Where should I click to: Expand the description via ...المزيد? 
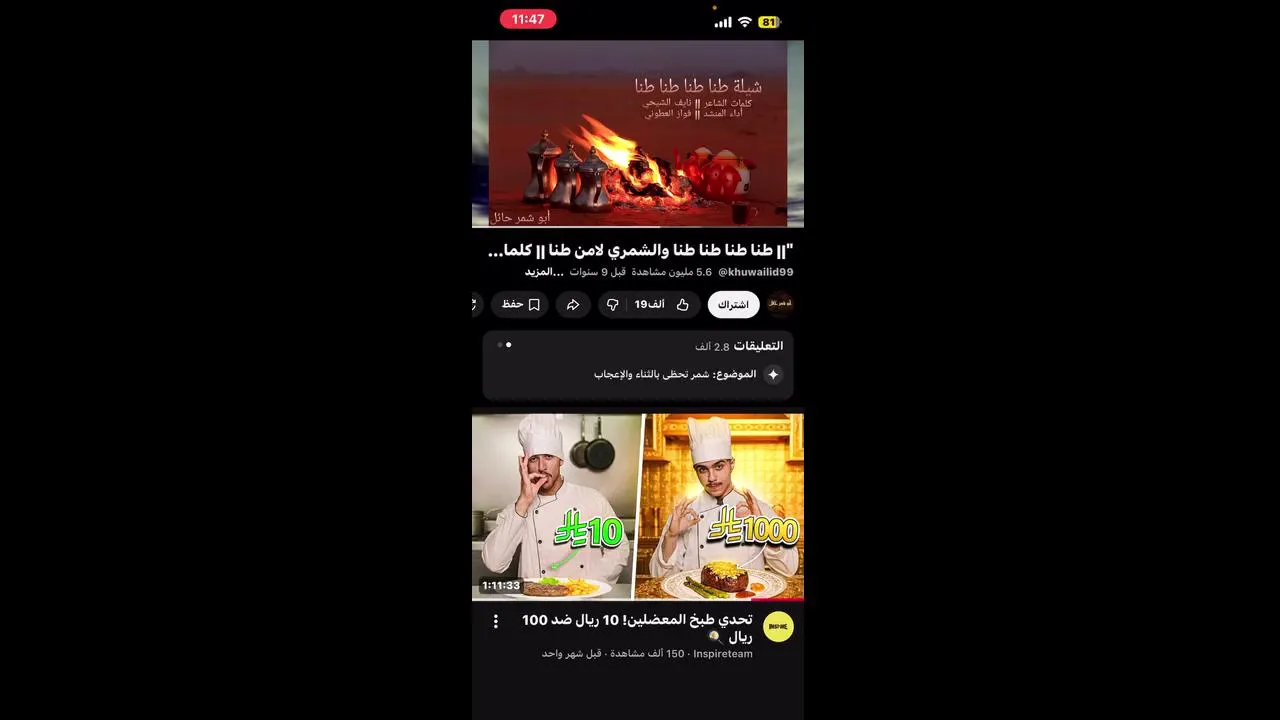(x=545, y=272)
